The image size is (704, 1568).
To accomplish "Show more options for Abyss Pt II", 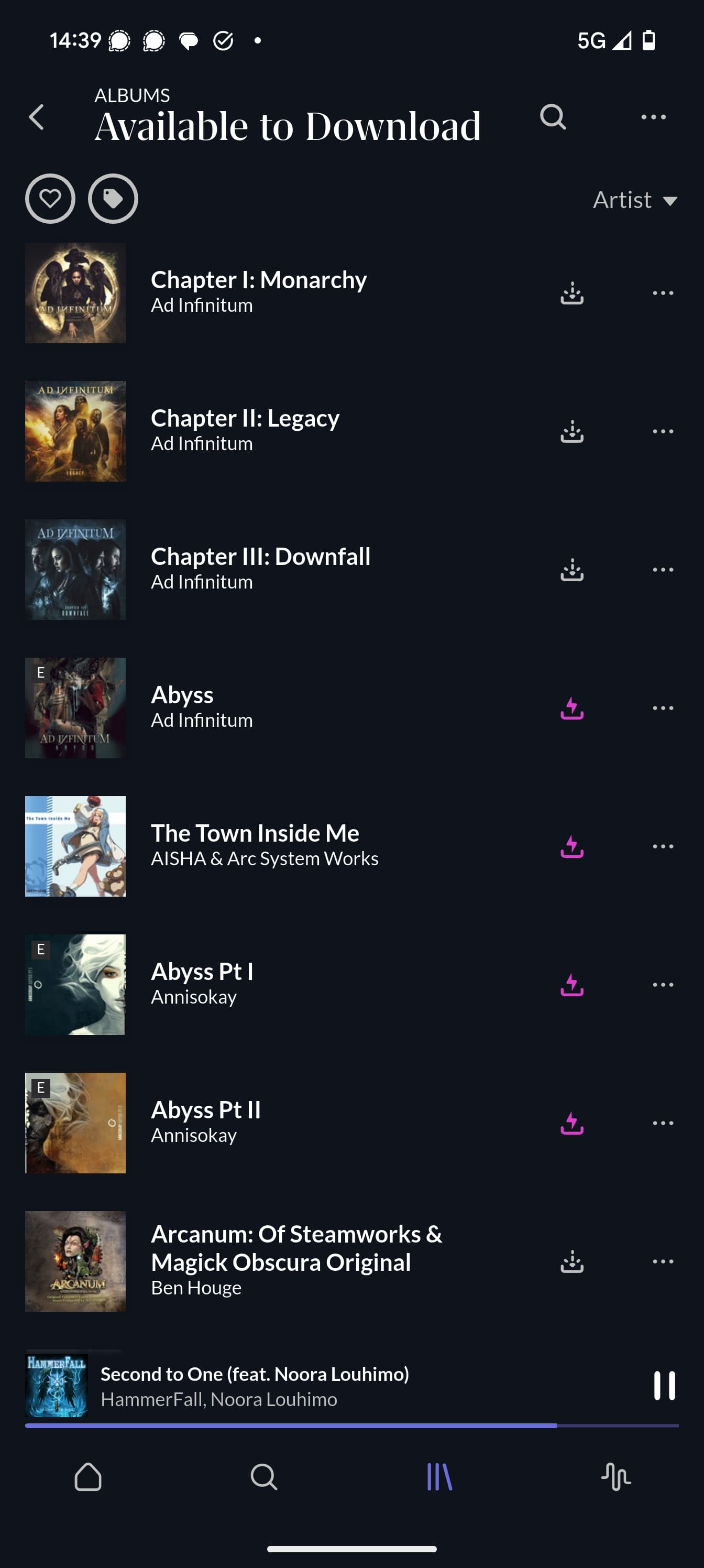I will point(662,1123).
